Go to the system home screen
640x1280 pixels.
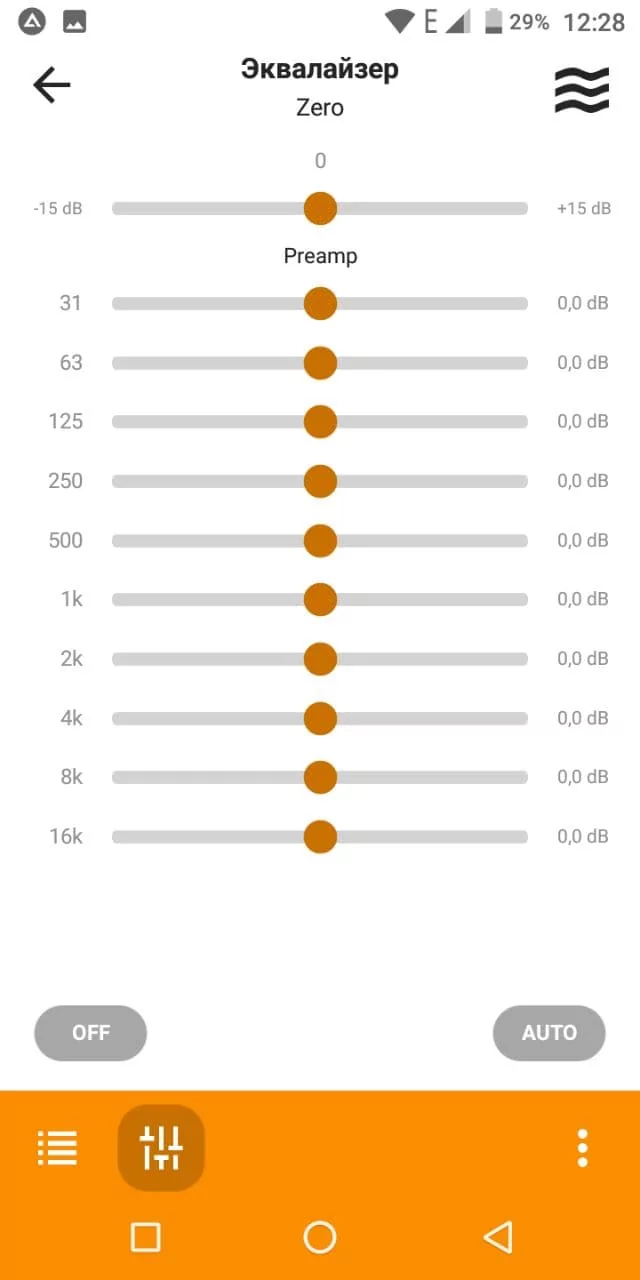[320, 1237]
